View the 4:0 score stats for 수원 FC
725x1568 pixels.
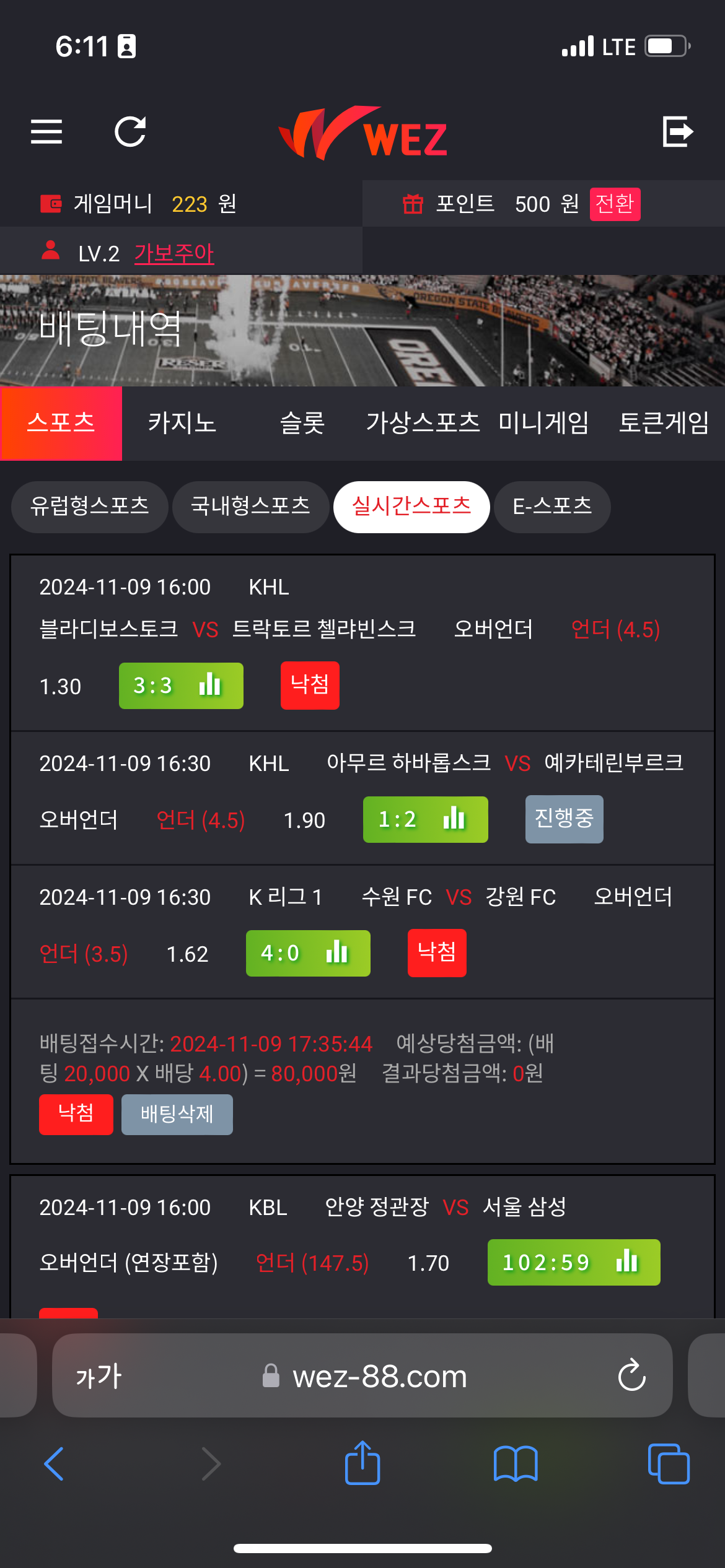coord(308,953)
